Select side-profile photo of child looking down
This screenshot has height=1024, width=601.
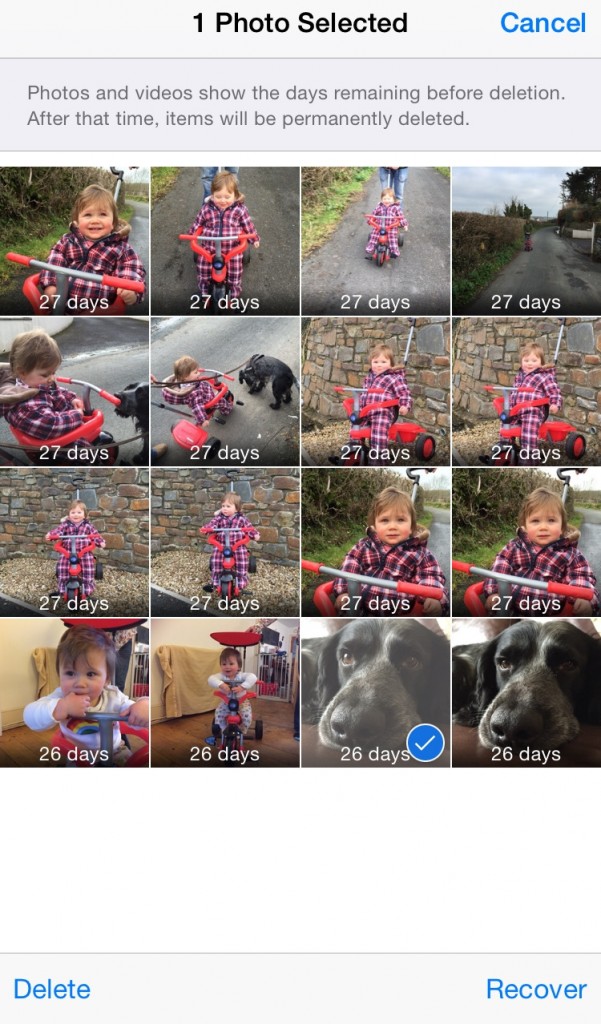click(x=74, y=392)
